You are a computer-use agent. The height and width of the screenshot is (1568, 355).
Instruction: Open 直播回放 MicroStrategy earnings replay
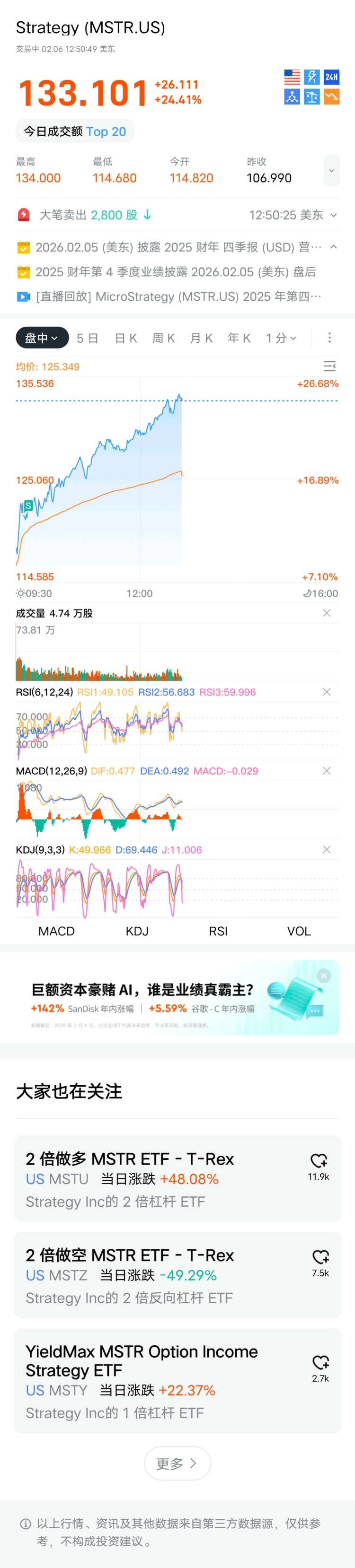tap(177, 296)
